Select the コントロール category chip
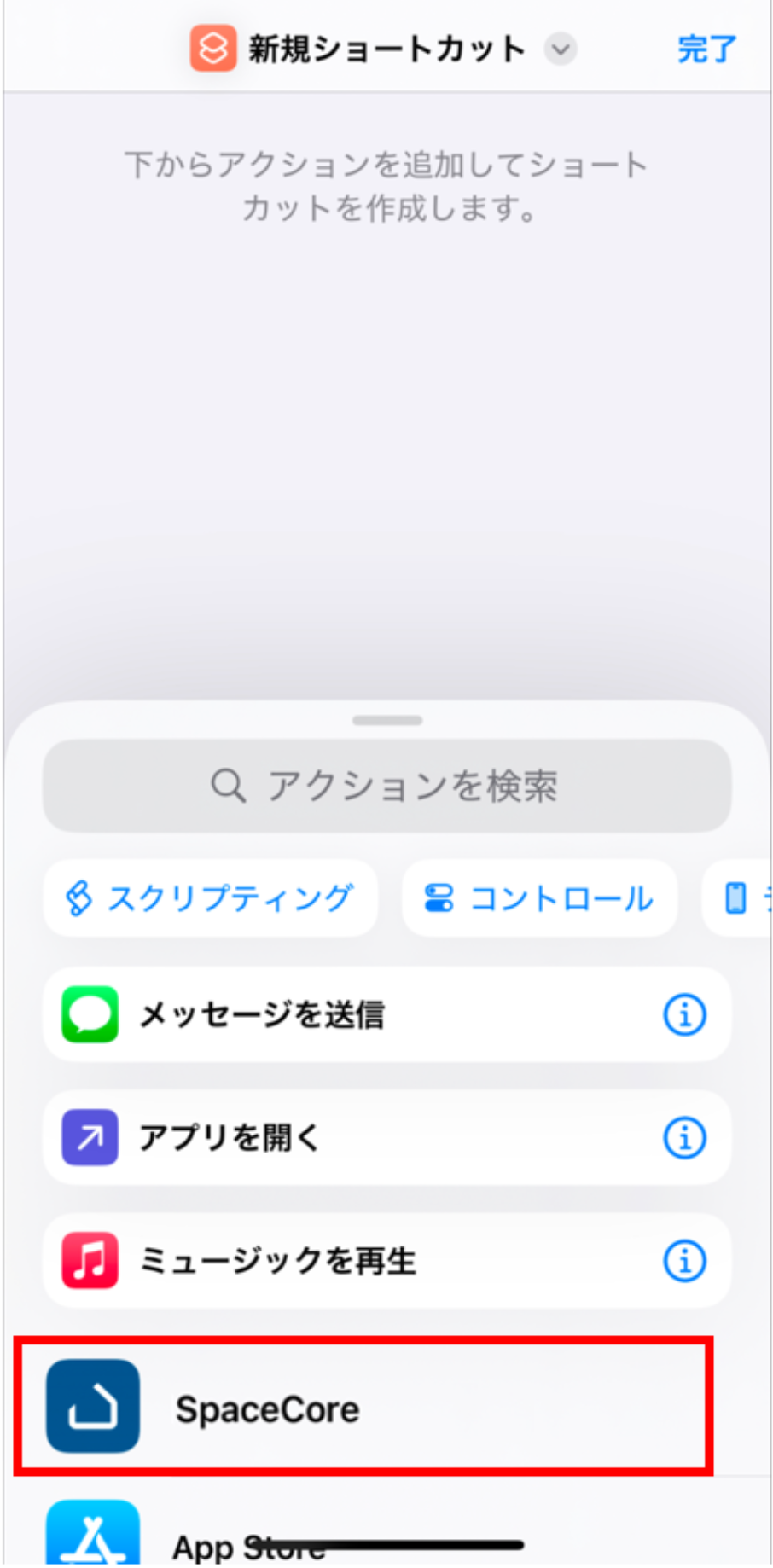This screenshot has width=773, height=1568. click(x=539, y=898)
